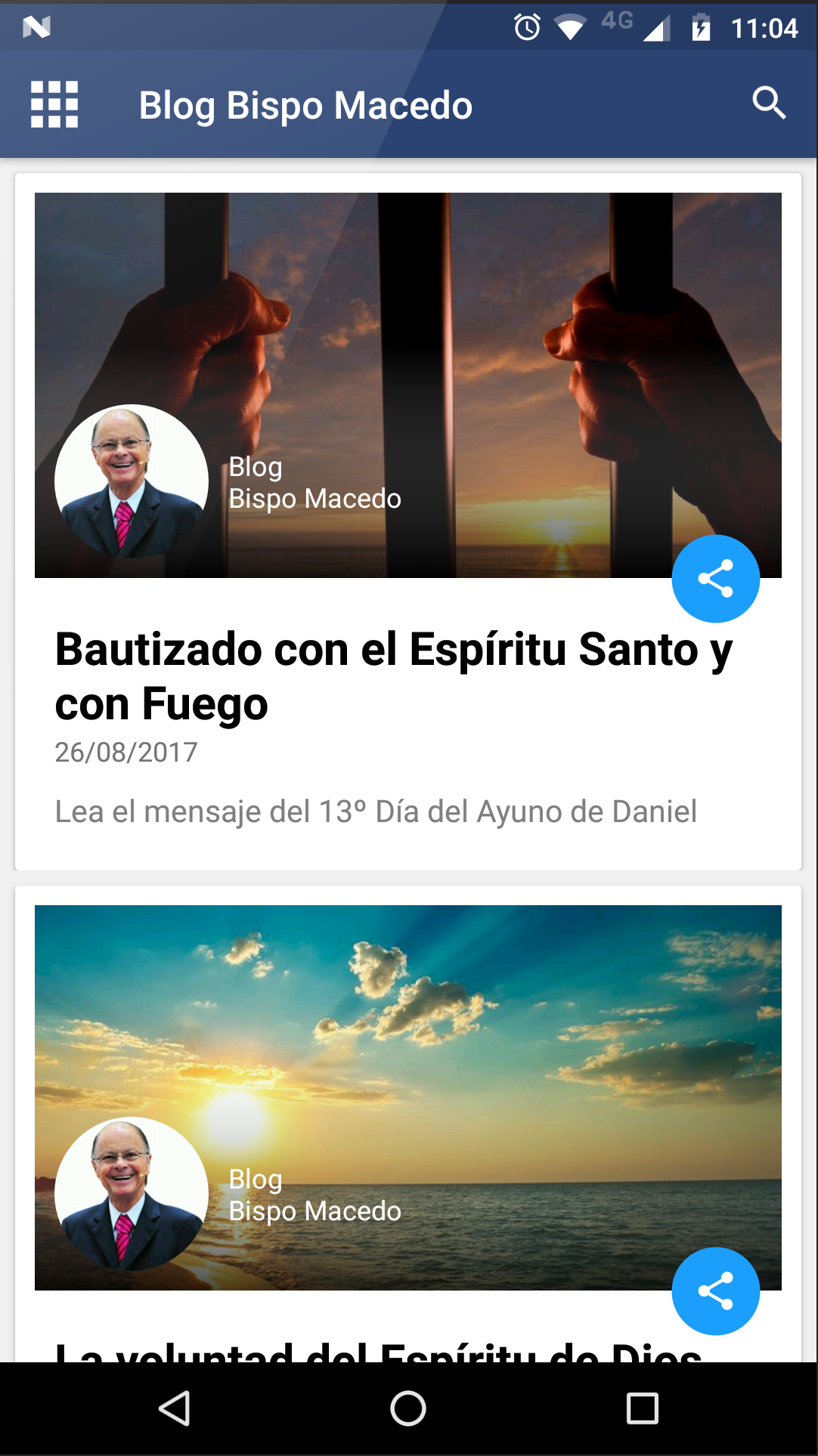Go to the device home screen

408,1408
